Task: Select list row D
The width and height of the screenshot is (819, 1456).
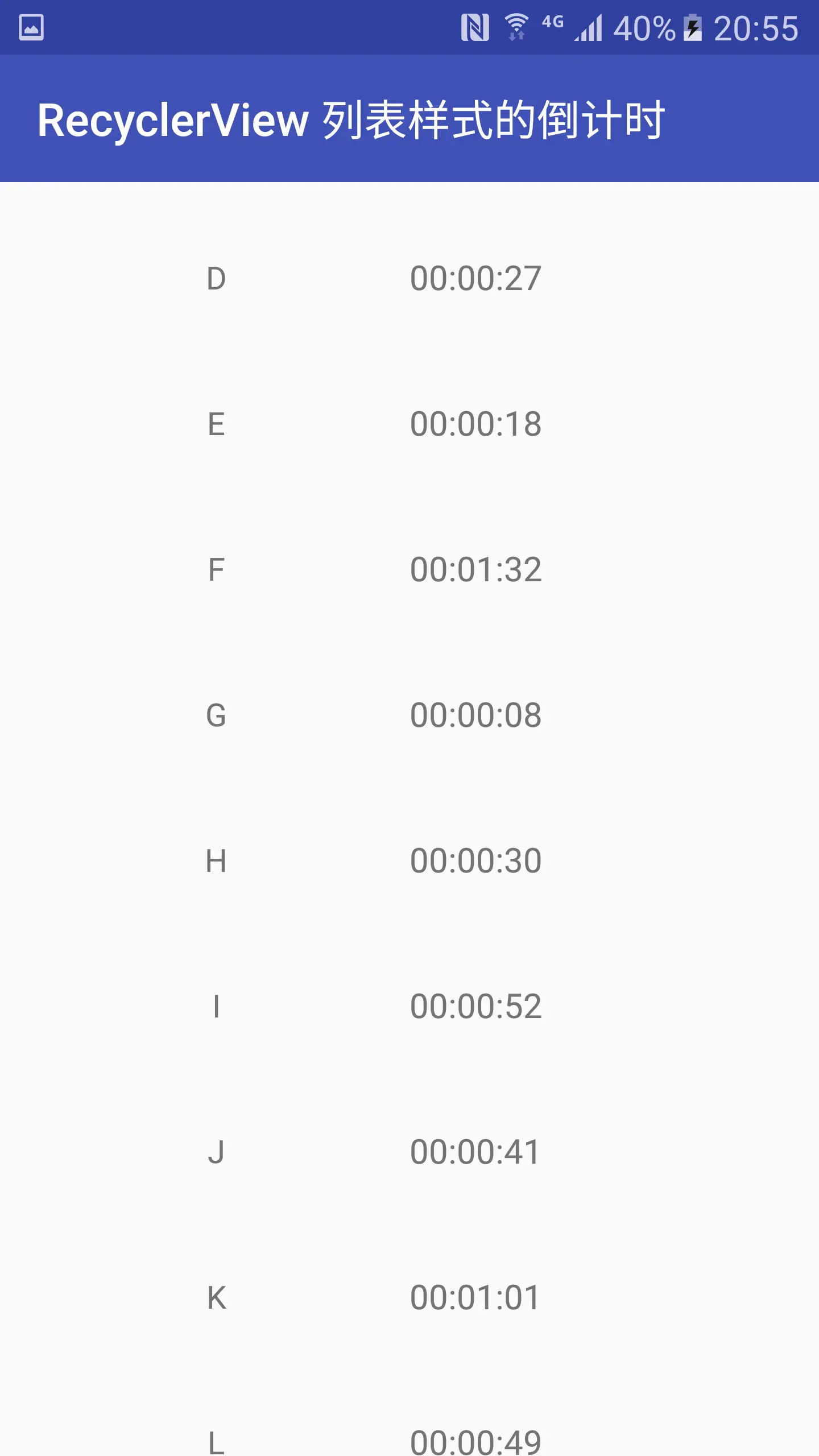Action: click(409, 279)
